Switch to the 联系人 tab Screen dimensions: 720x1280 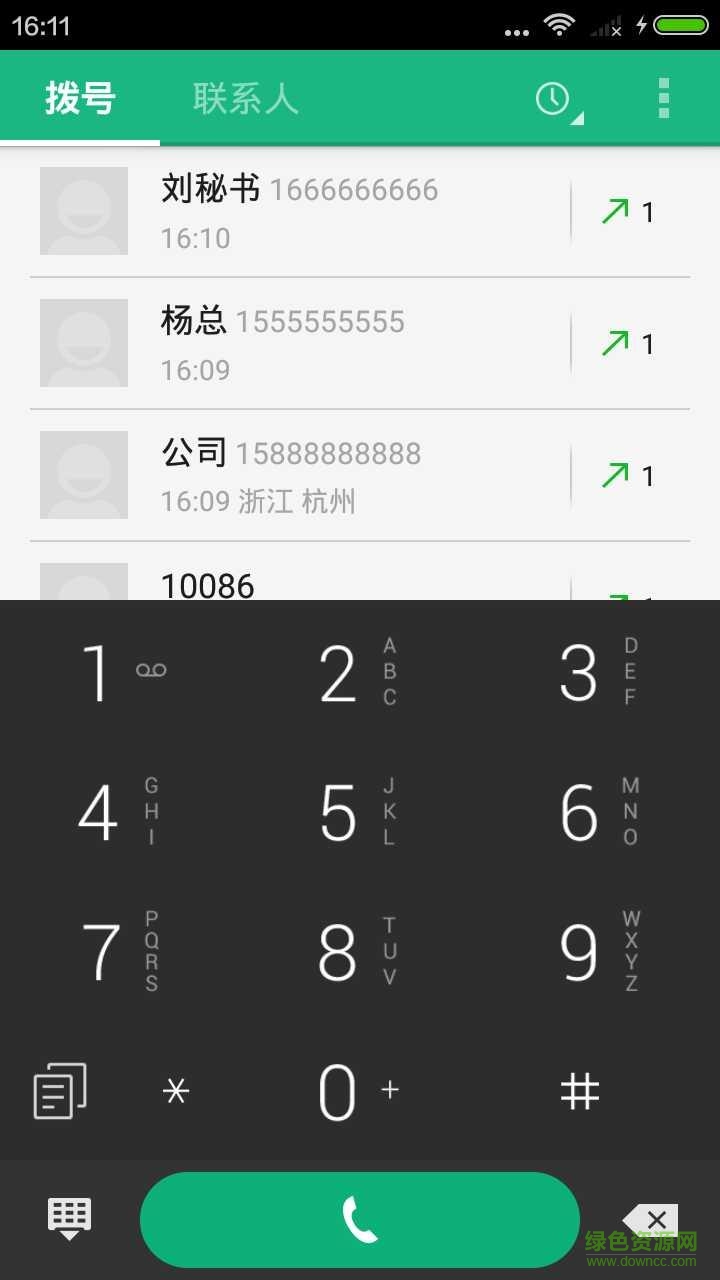[245, 98]
